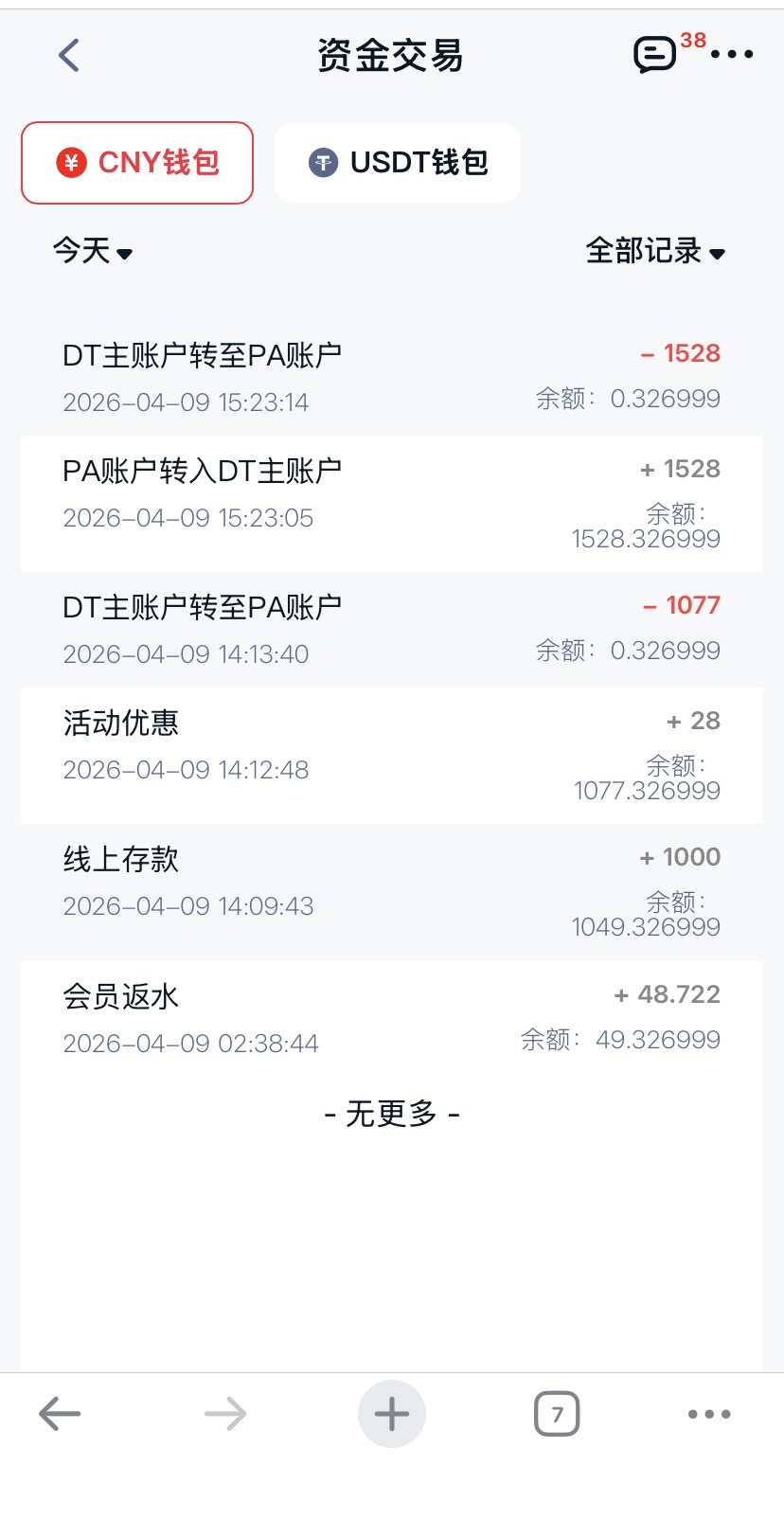Screen dimensions: 784x1519
Task: View the 7 open browser tabs
Action: tap(557, 1414)
